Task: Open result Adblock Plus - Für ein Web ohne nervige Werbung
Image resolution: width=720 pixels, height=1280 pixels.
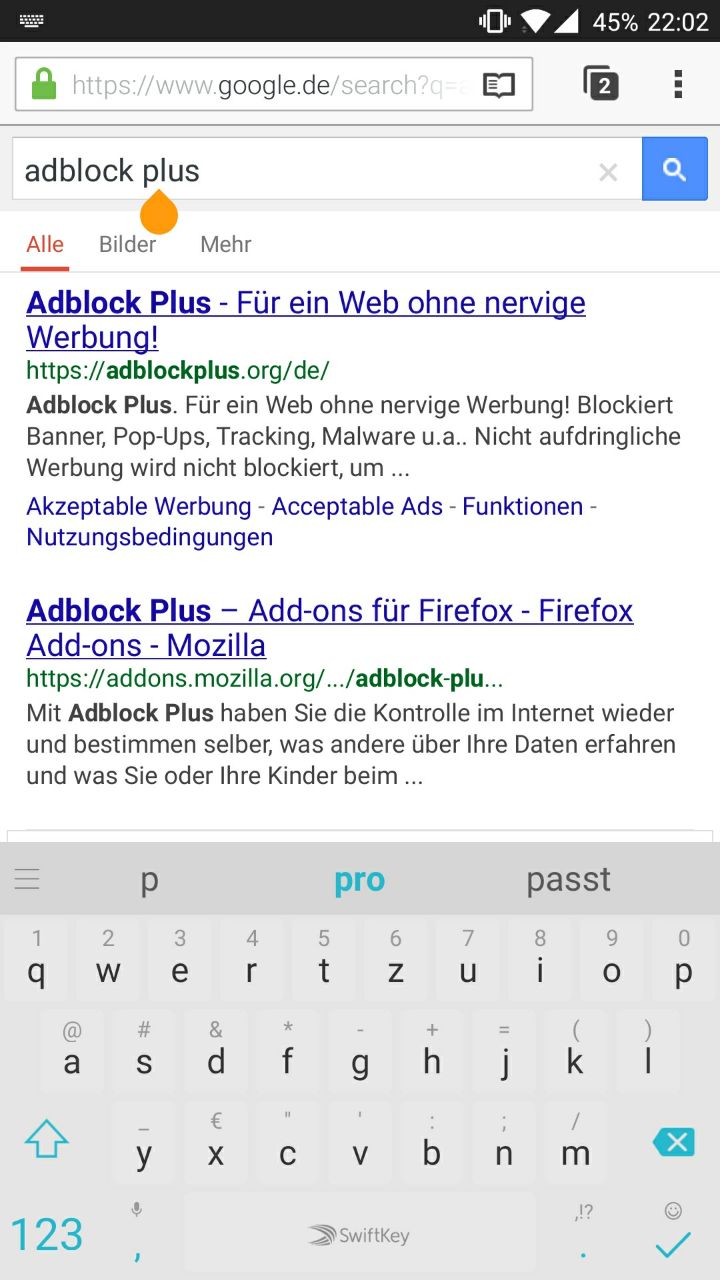Action: click(x=306, y=319)
